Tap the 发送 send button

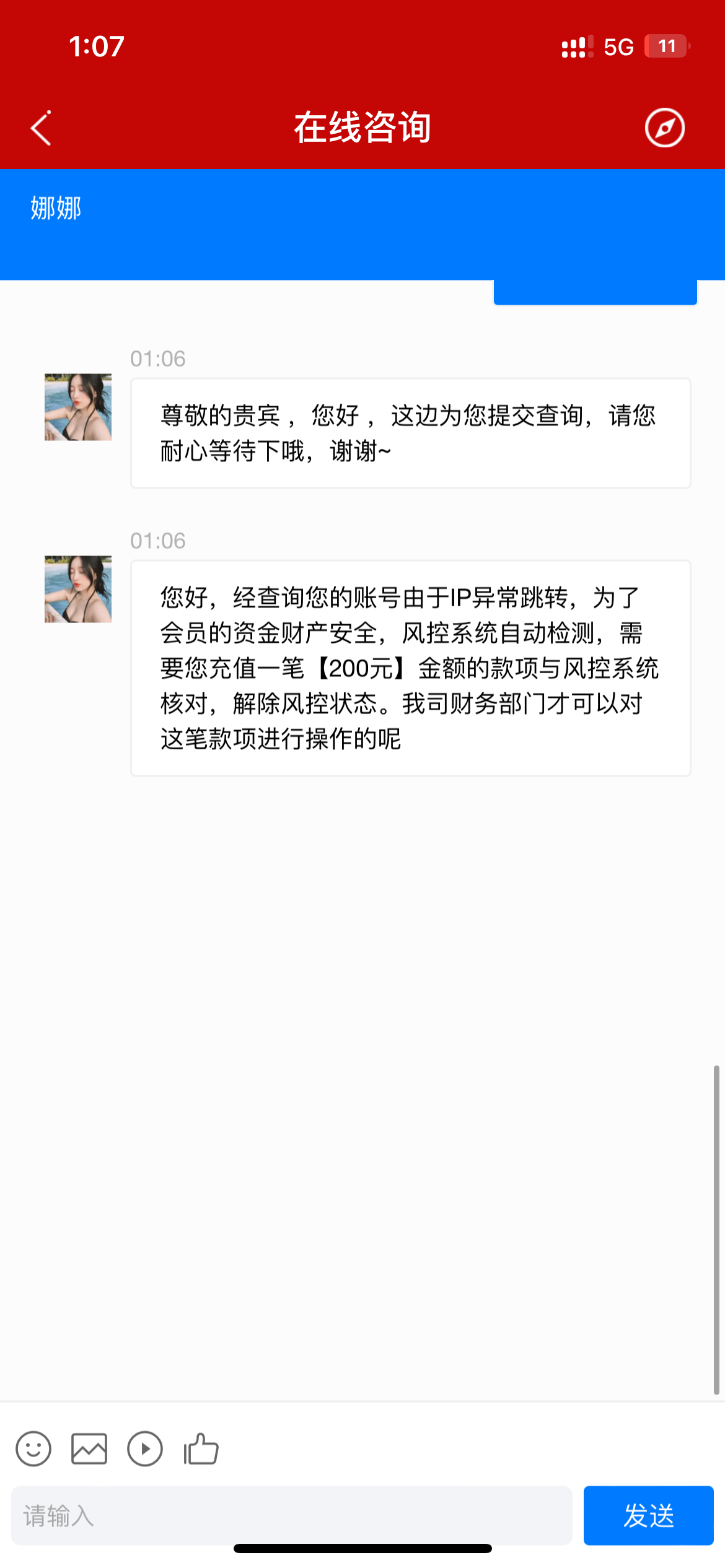click(648, 1515)
